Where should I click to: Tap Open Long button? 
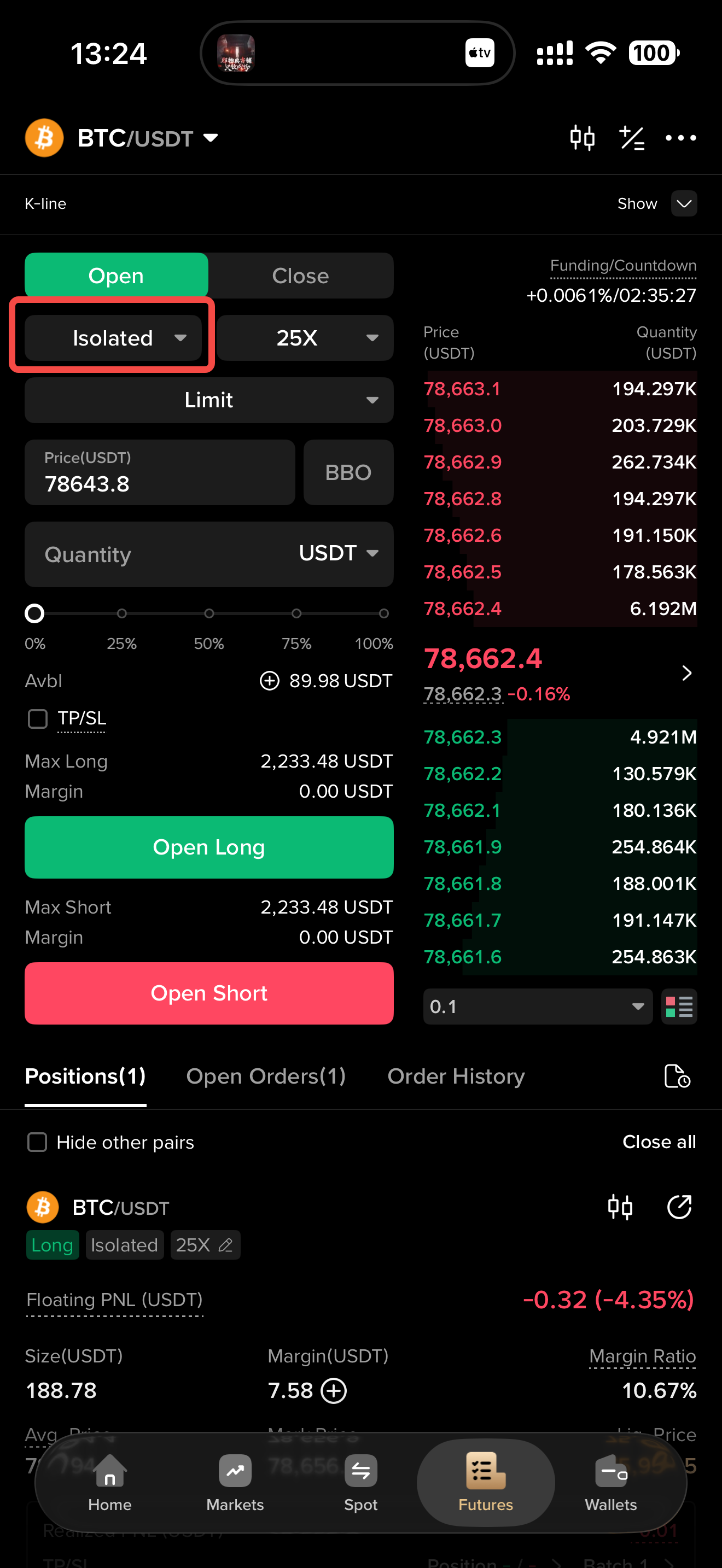(x=209, y=847)
